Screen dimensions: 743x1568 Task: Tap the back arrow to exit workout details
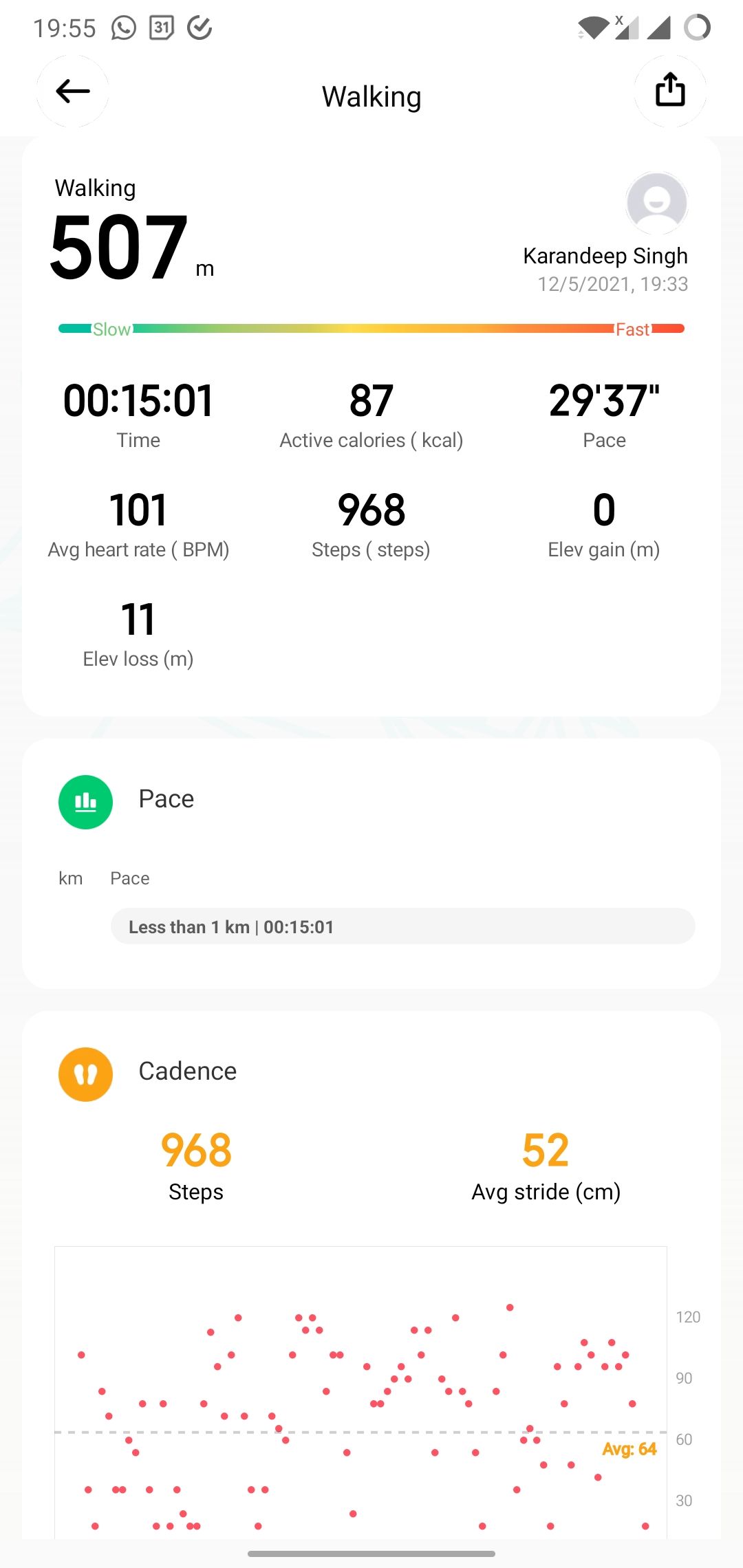(x=72, y=91)
